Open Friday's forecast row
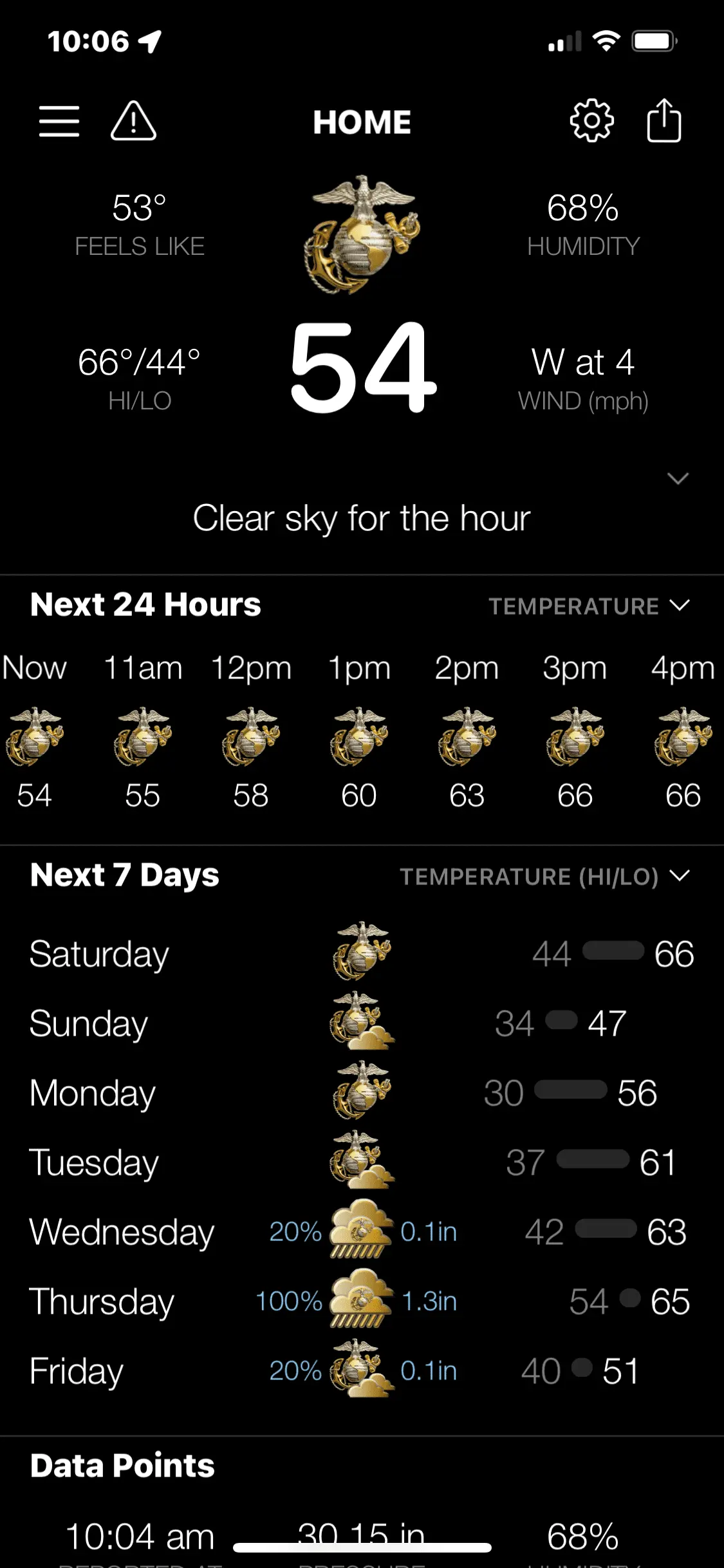Viewport: 724px width, 1568px height. [x=362, y=1370]
